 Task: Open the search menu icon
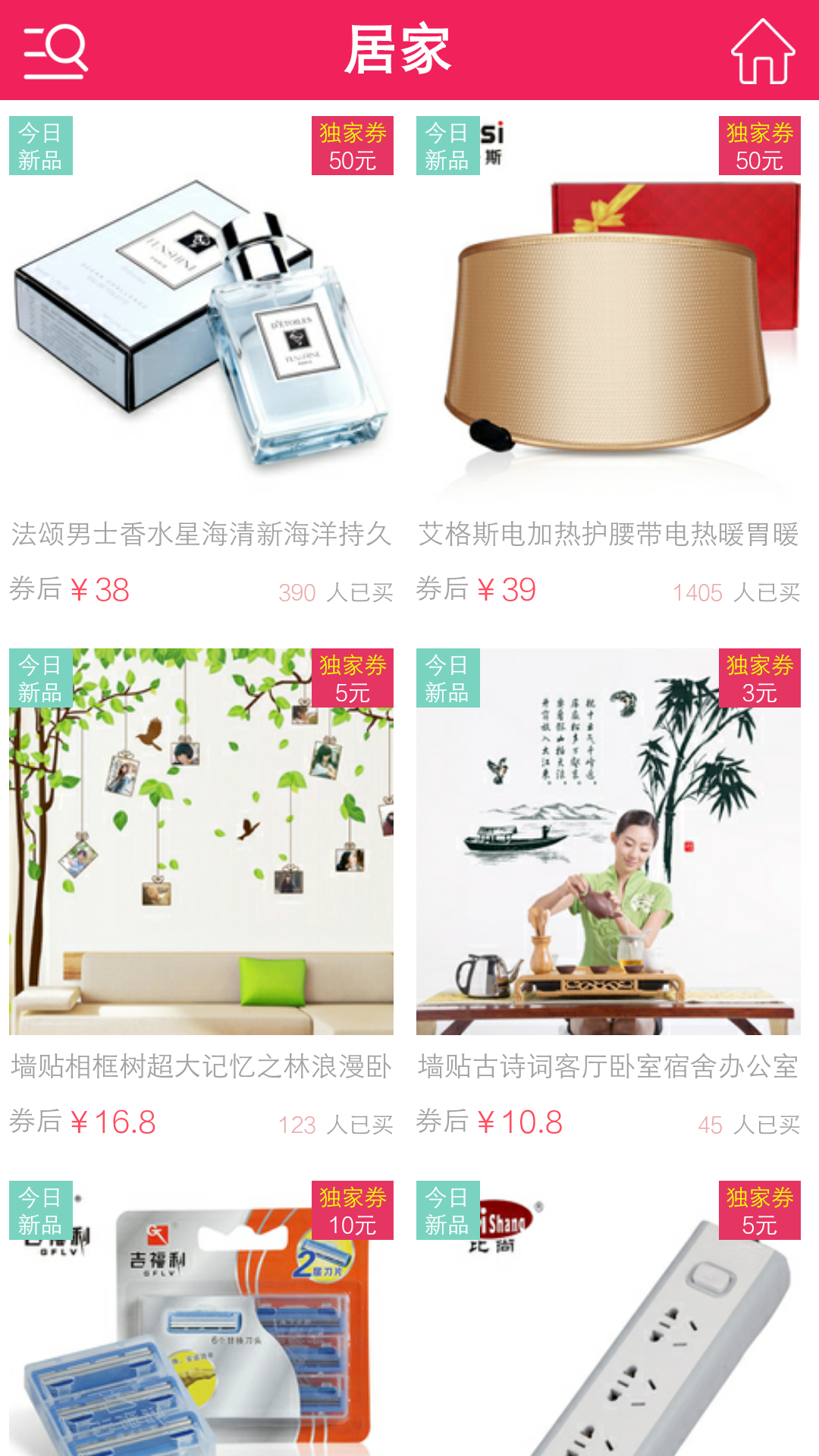pyautogui.click(x=55, y=51)
